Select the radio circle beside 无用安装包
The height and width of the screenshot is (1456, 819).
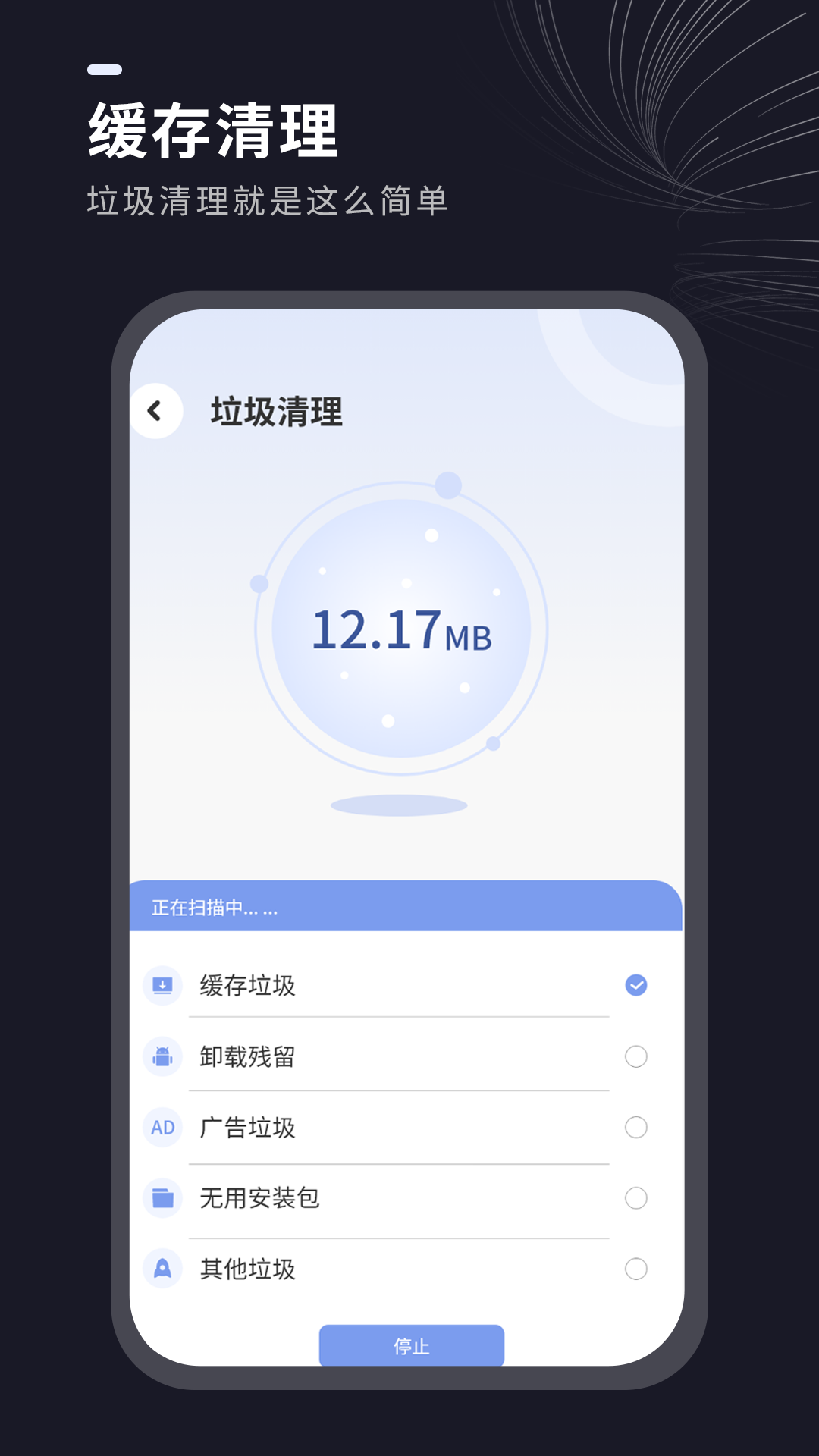[635, 1198]
